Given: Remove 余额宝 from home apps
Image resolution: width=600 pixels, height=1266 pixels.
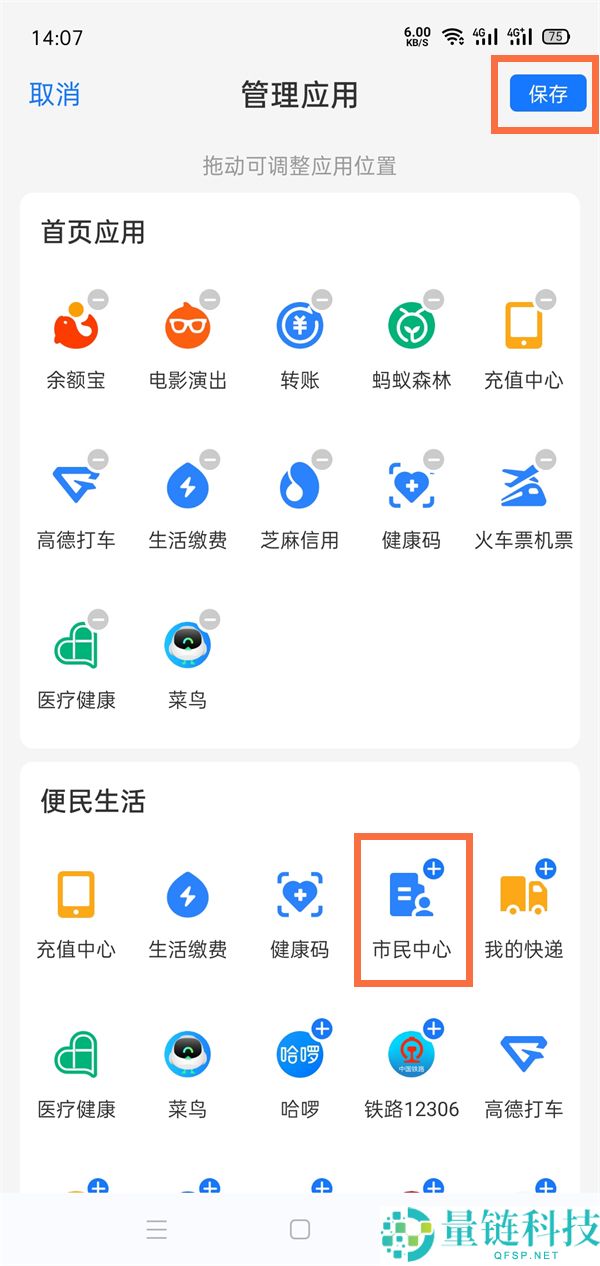Looking at the screenshot, I should coord(98,299).
